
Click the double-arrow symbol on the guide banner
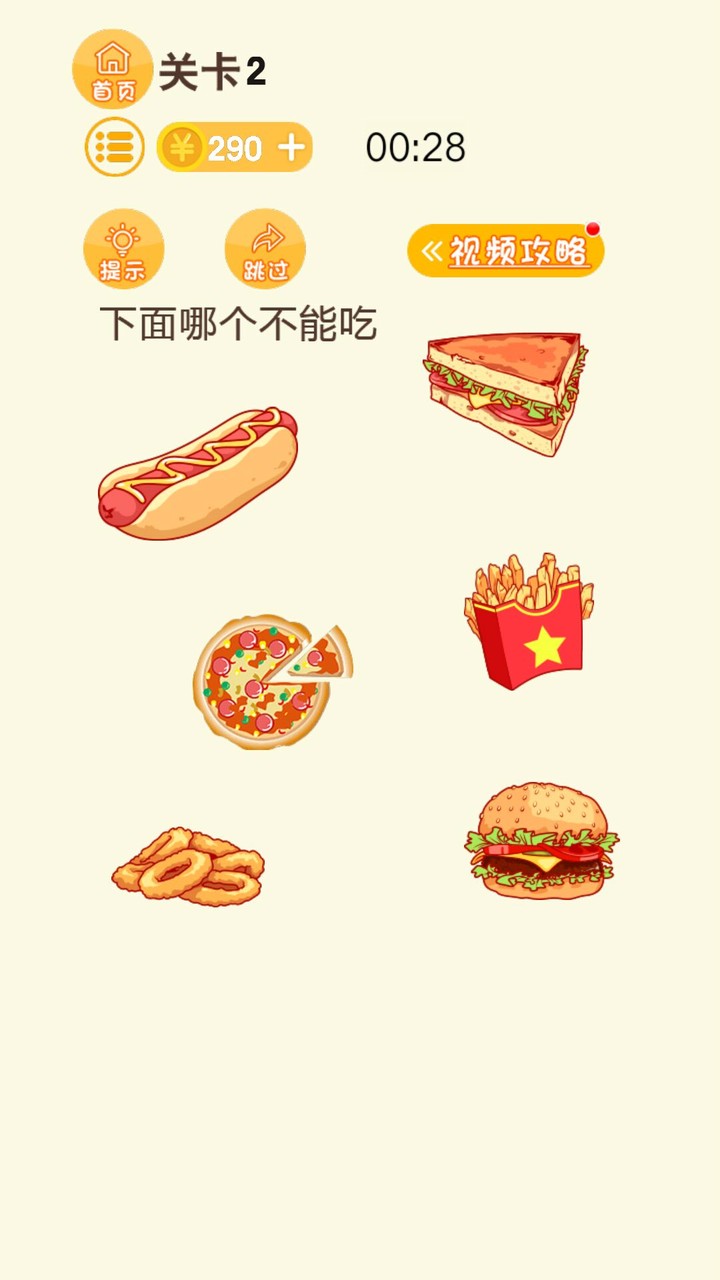432,250
